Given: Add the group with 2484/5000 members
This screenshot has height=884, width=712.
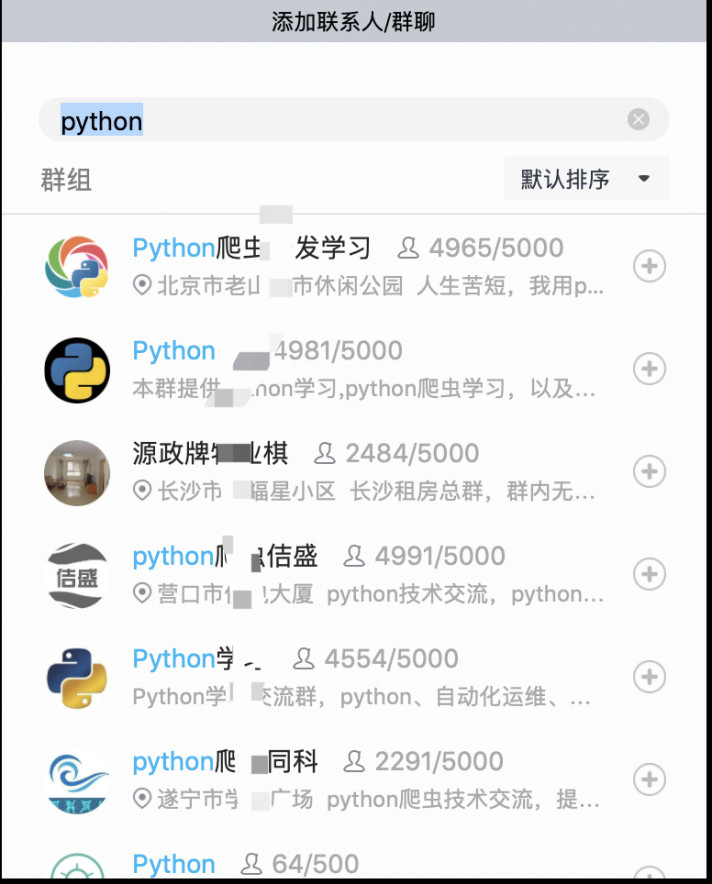Looking at the screenshot, I should [650, 471].
